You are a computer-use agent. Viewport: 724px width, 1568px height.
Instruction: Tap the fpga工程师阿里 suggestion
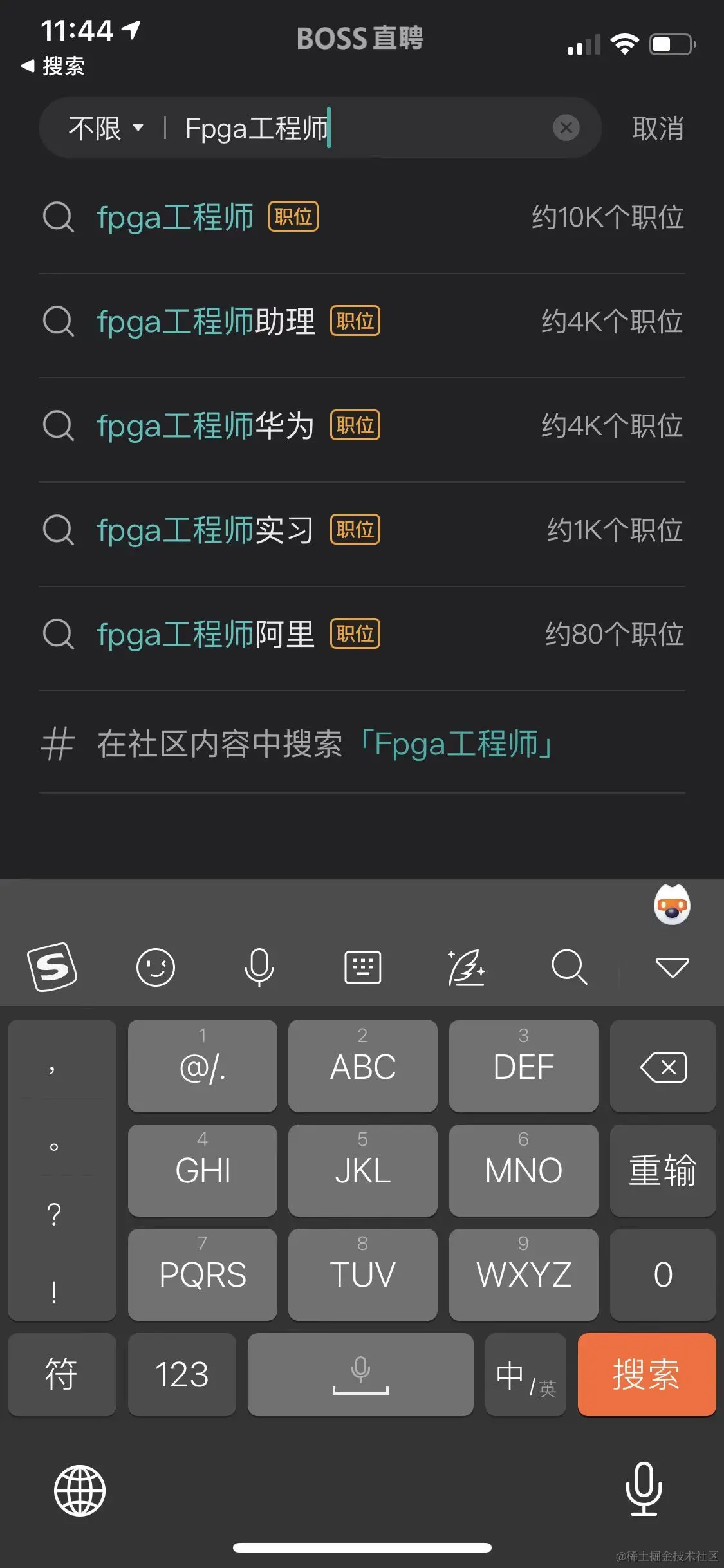tap(205, 634)
